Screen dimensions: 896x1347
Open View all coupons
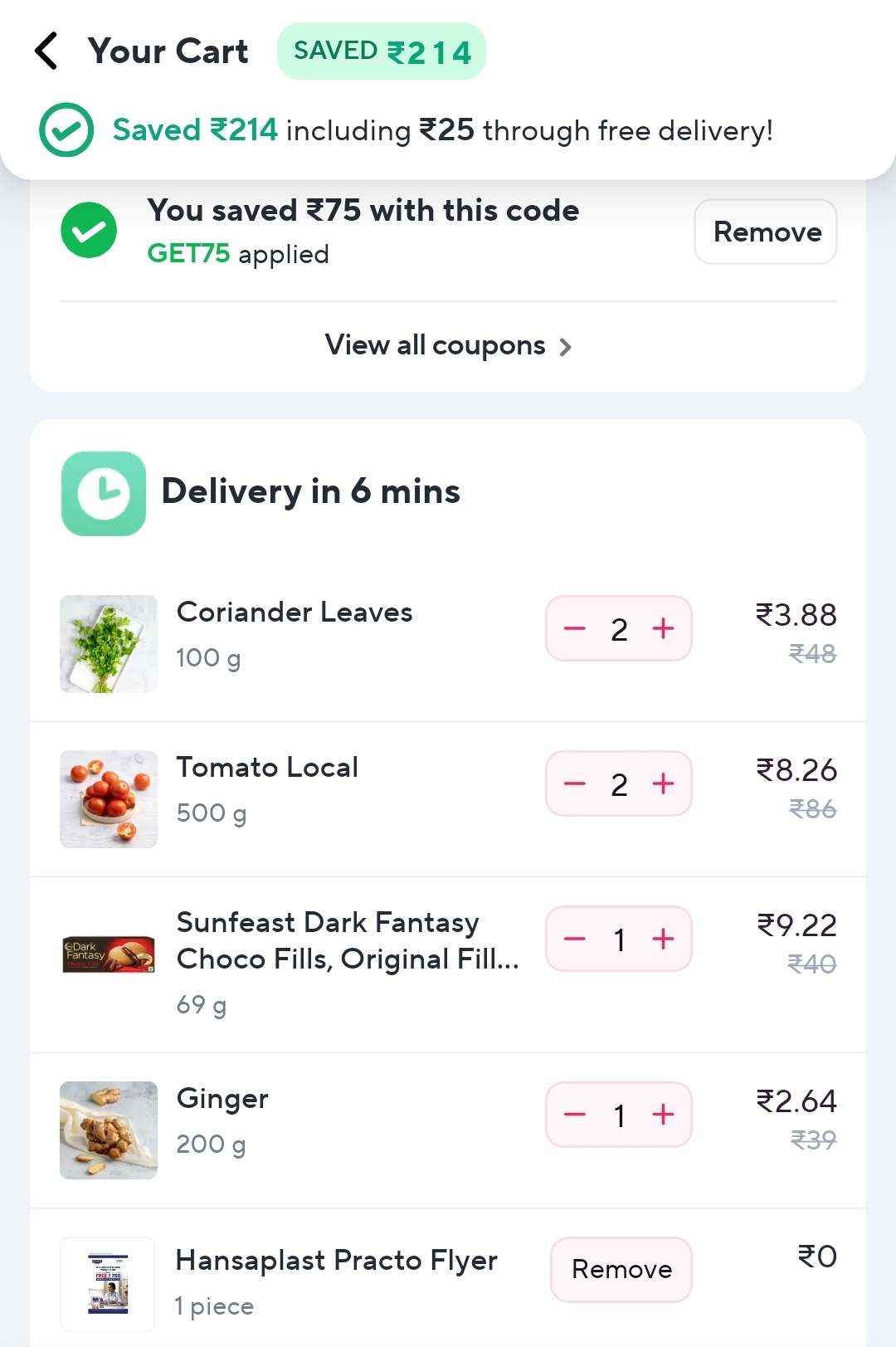(x=448, y=345)
